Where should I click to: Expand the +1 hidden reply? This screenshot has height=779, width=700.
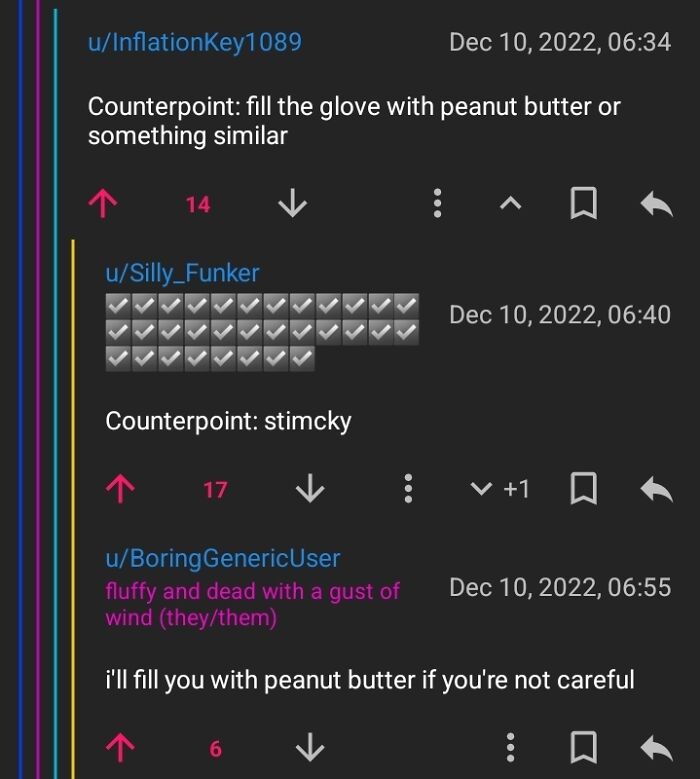500,489
